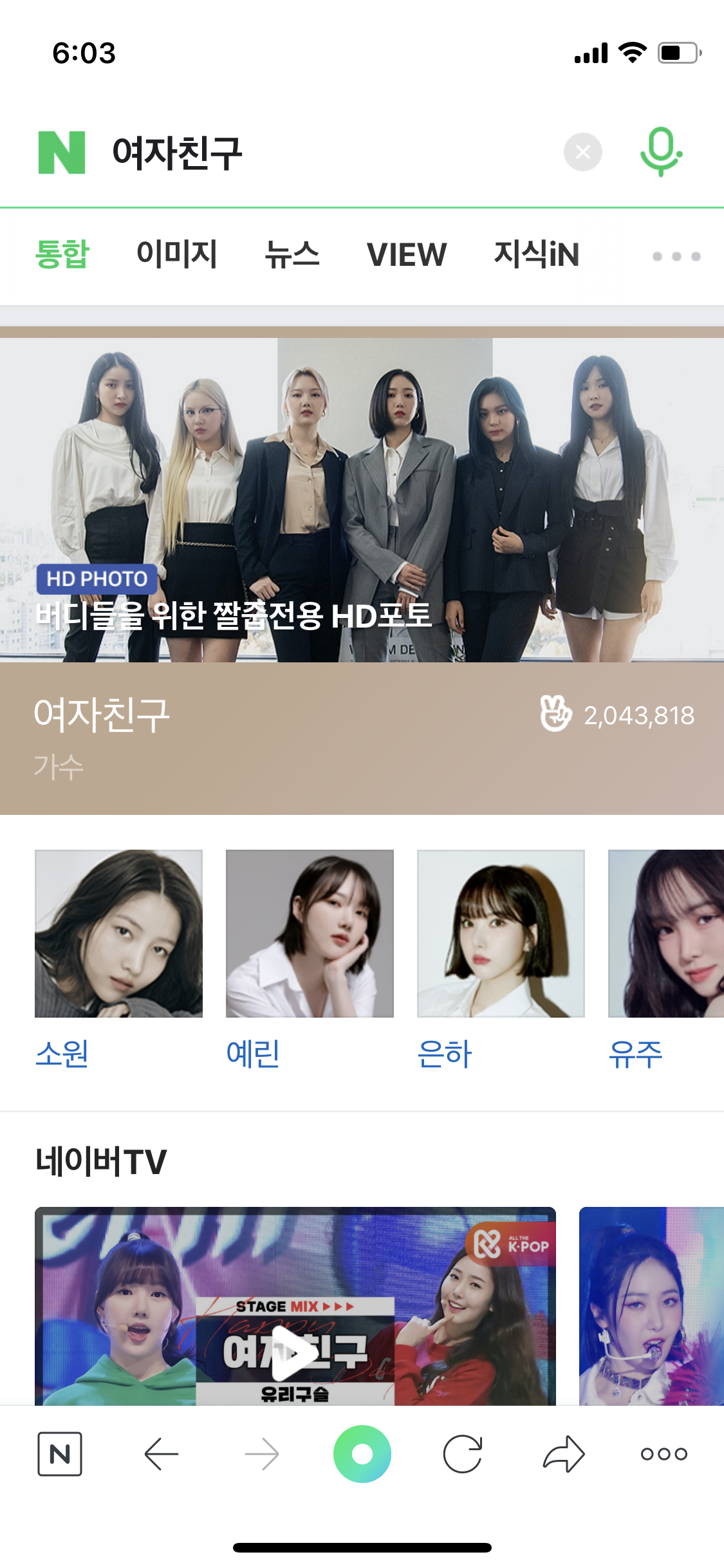This screenshot has height=1568, width=724.
Task: Open the green circle search button
Action: point(362,1454)
